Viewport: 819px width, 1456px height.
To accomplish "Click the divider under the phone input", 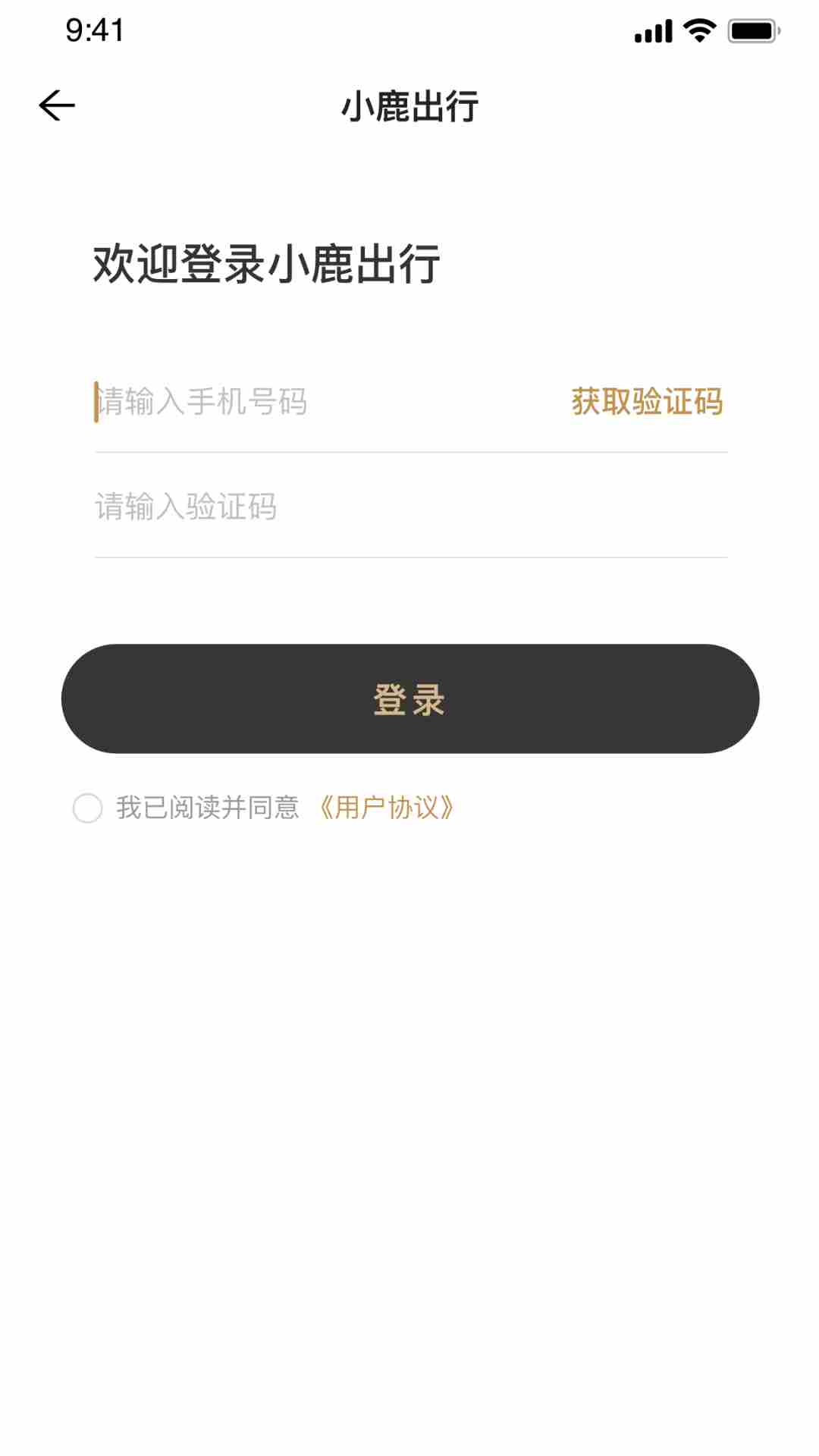I will (409, 449).
